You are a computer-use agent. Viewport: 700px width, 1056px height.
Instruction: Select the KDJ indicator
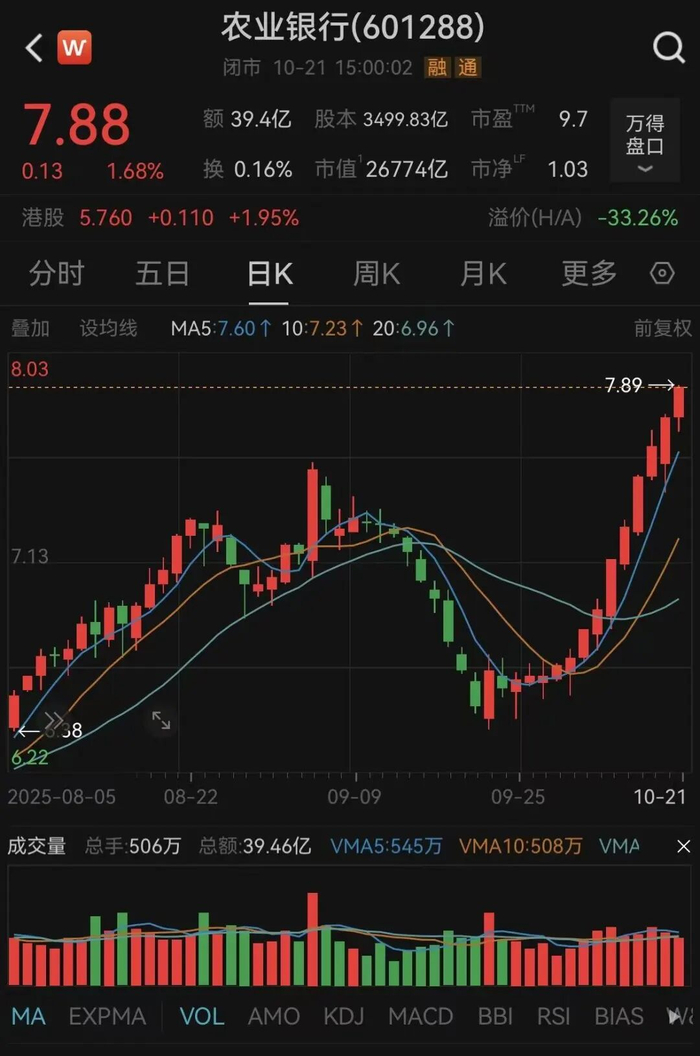[x=344, y=1017]
